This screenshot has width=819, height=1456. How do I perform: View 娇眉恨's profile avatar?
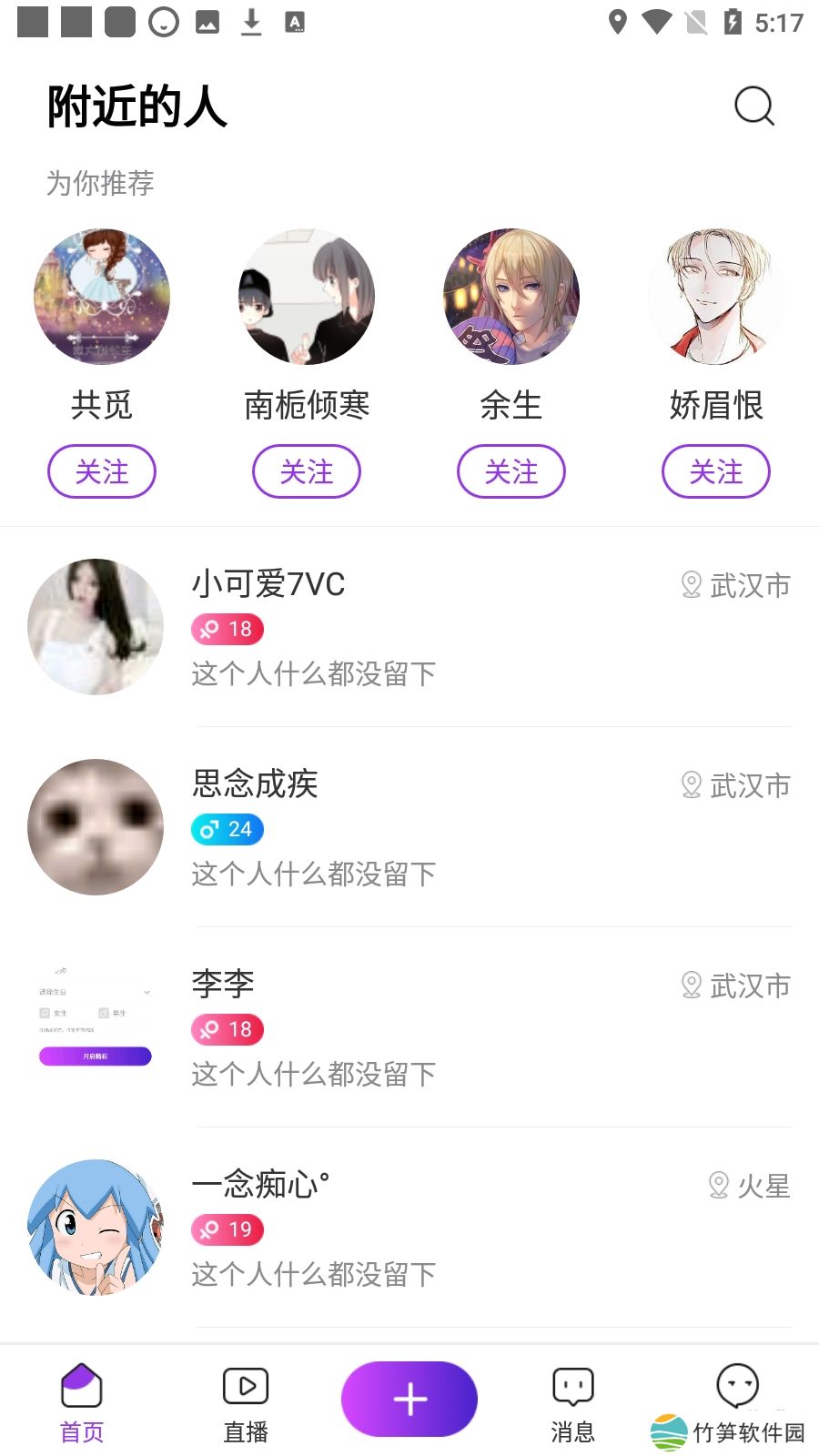coord(716,297)
